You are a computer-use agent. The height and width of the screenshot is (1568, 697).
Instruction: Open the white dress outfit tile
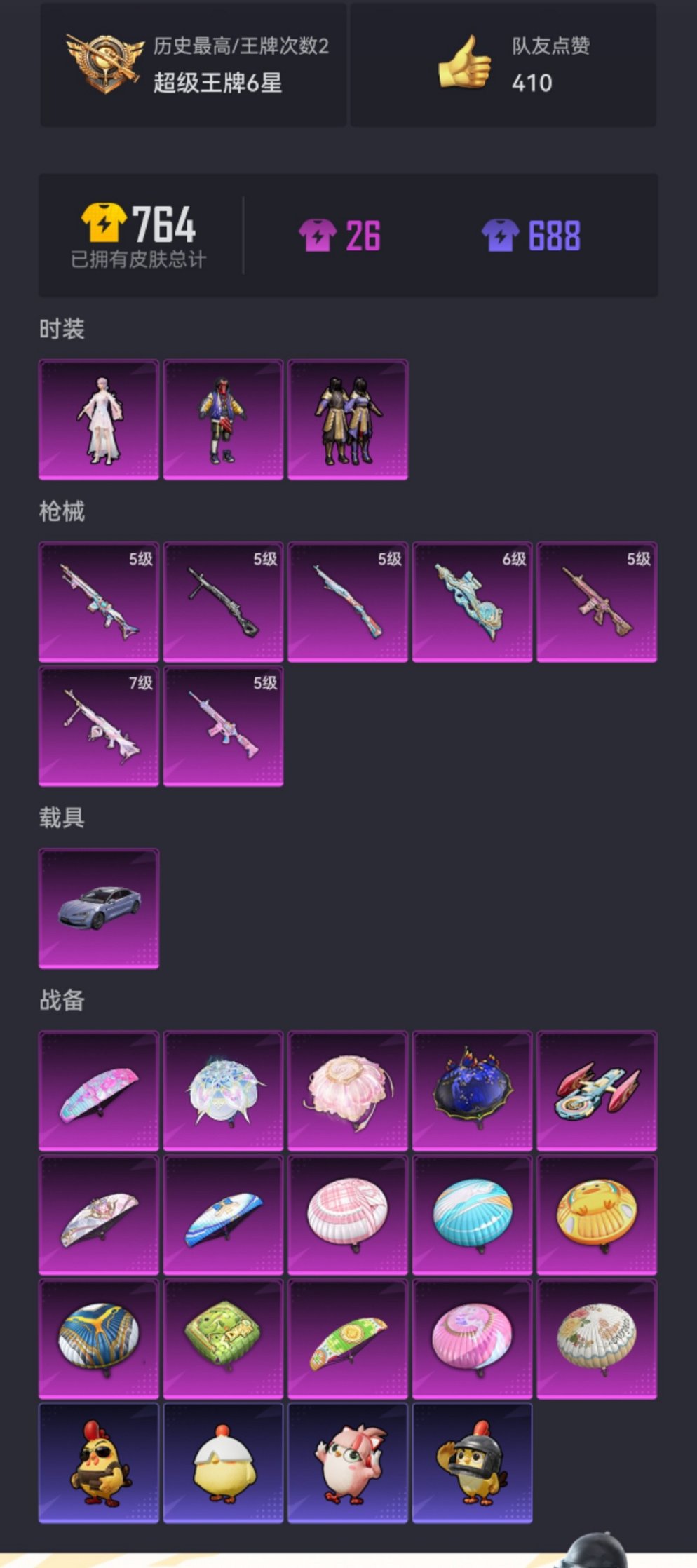click(x=99, y=419)
